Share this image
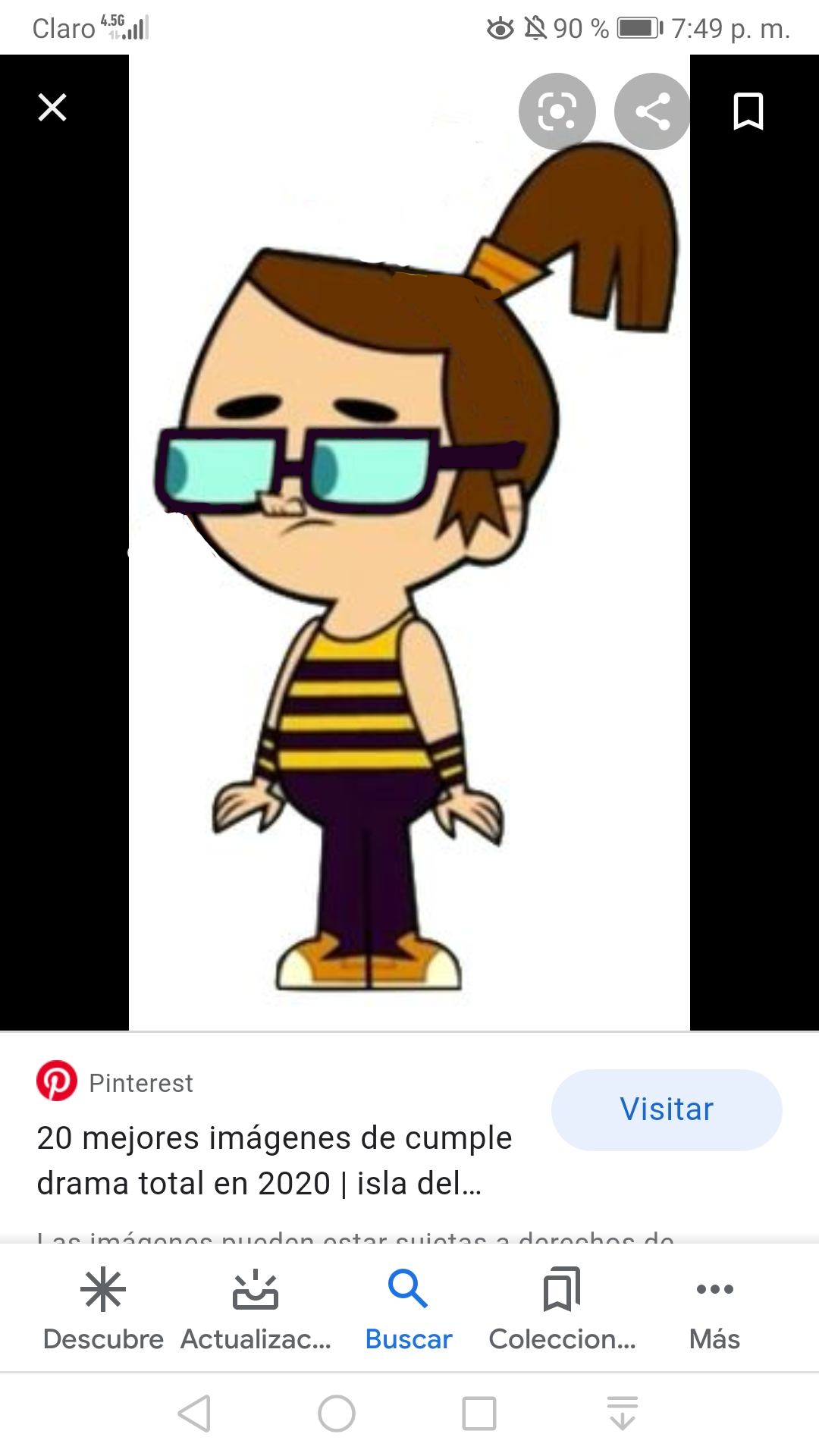Image resolution: width=819 pixels, height=1456 pixels. (x=652, y=111)
